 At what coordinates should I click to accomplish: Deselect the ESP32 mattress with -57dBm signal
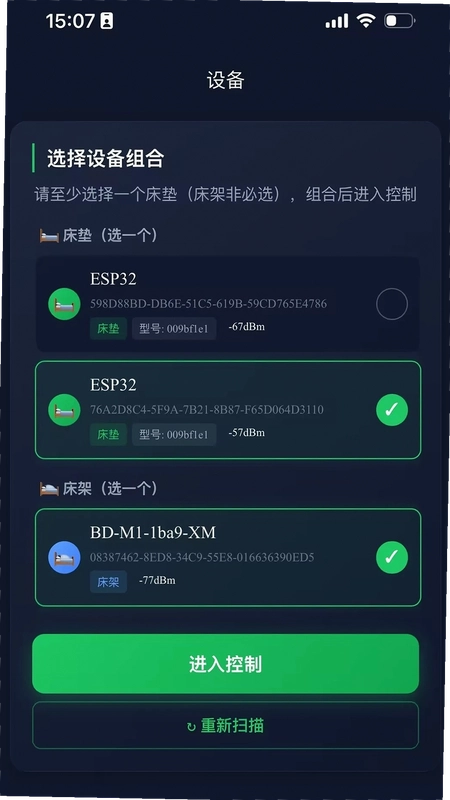tap(228, 410)
